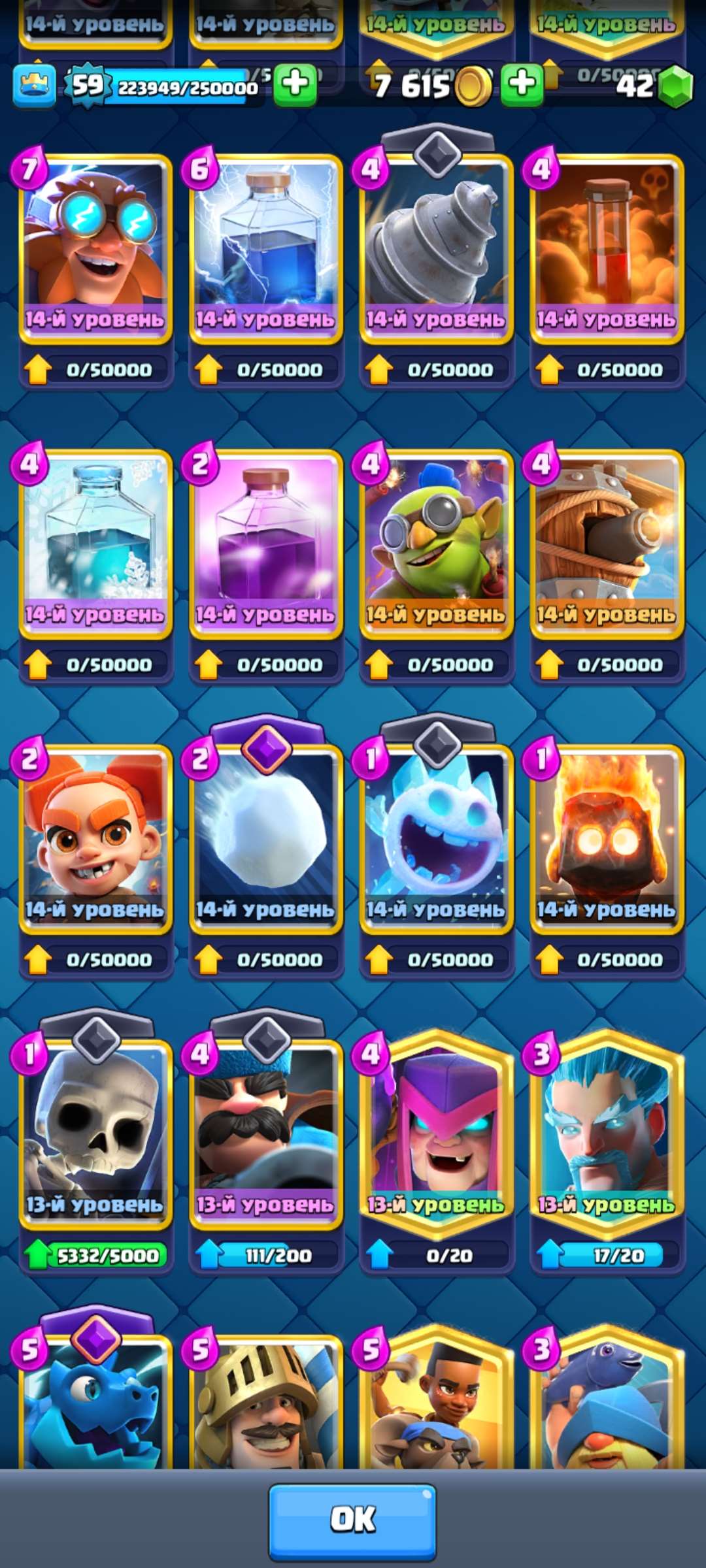Viewport: 706px width, 1568px height.
Task: View the Freeze spell card
Action: [x=95, y=542]
